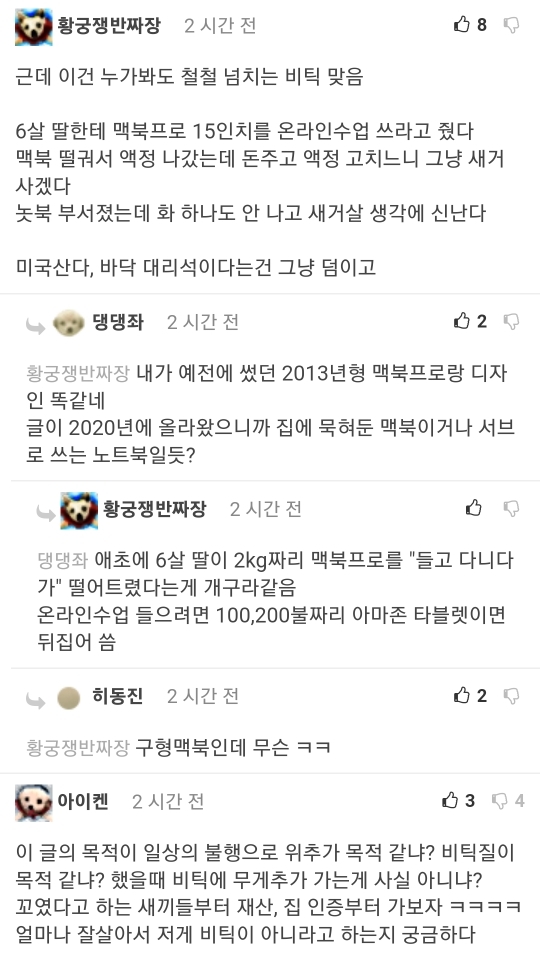Dislike 황궁쟁반짜장's reply to 댕댕좌
The image size is (540, 960).
pos(511,508)
